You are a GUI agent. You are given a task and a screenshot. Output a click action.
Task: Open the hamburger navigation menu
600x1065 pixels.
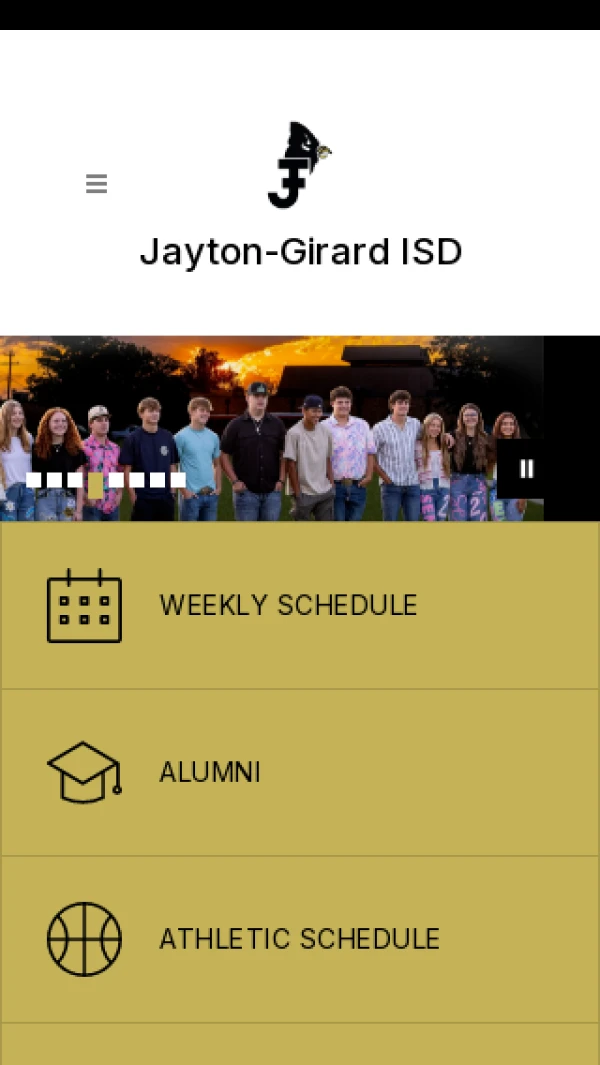[96, 184]
